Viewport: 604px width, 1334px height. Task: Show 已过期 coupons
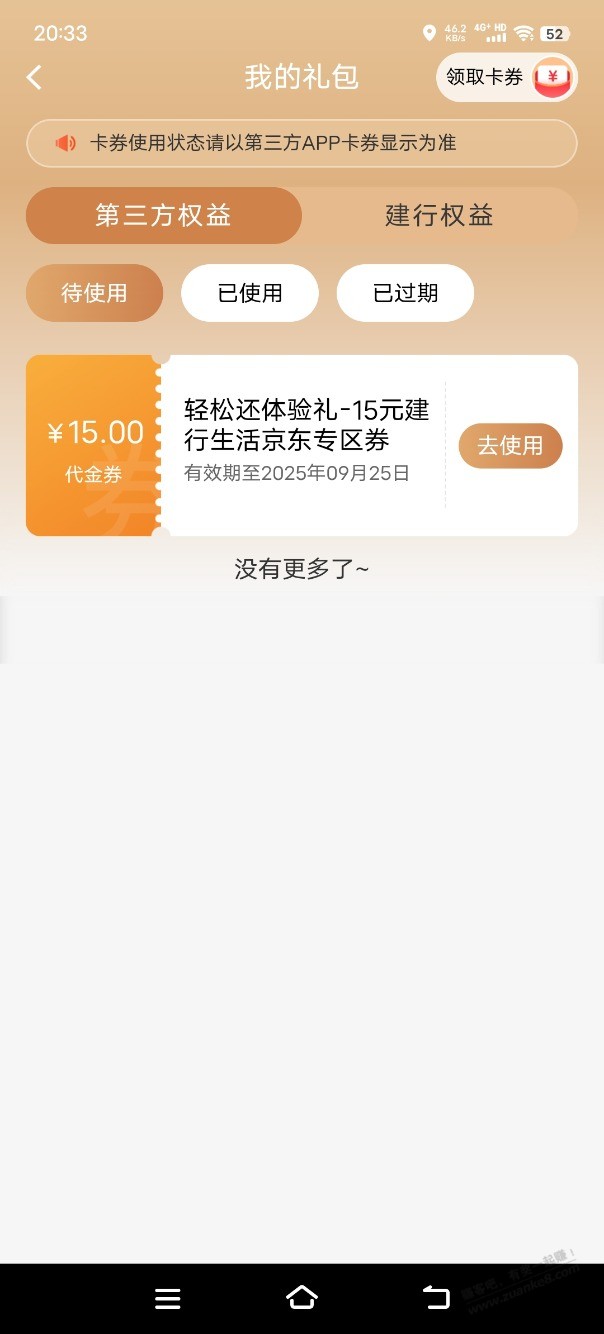point(405,293)
